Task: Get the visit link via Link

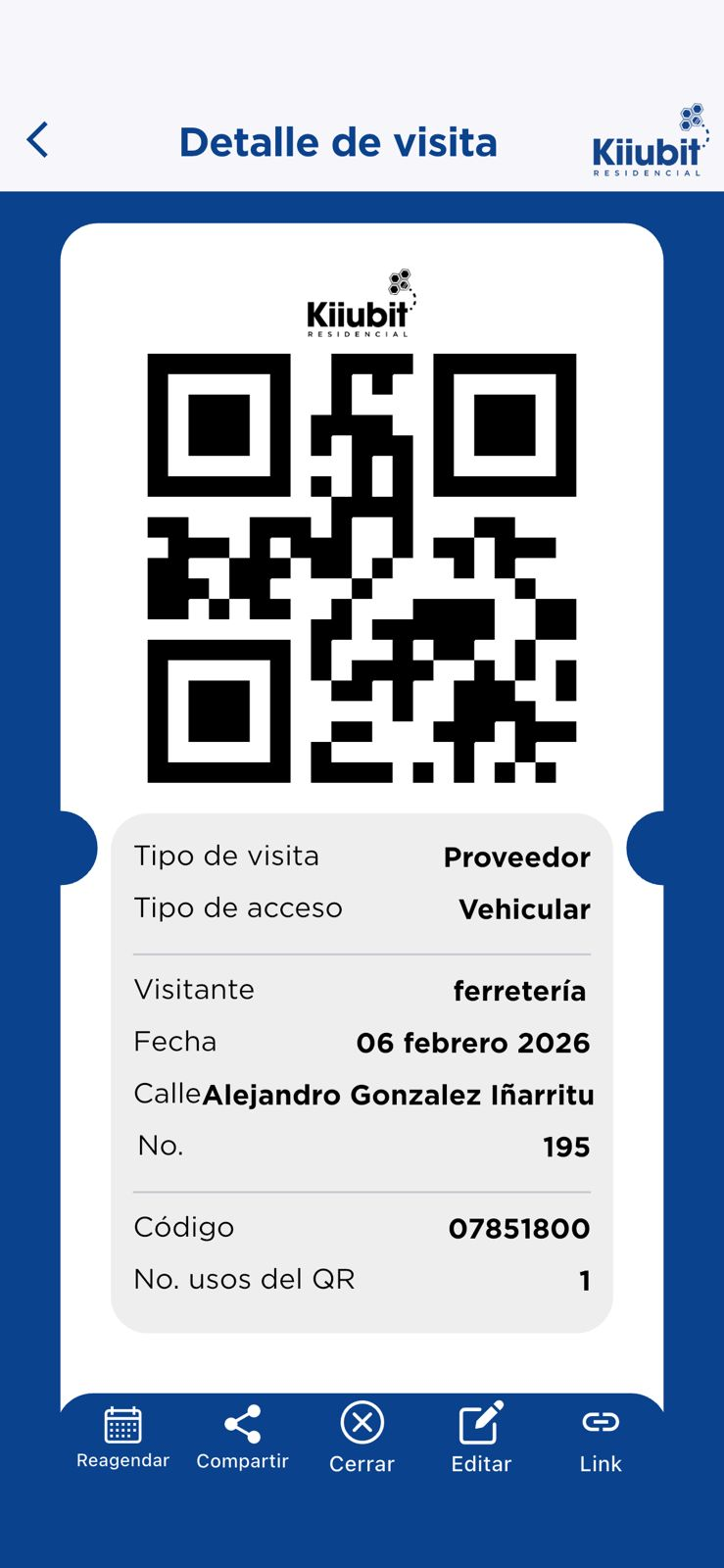Action: pos(601,1436)
